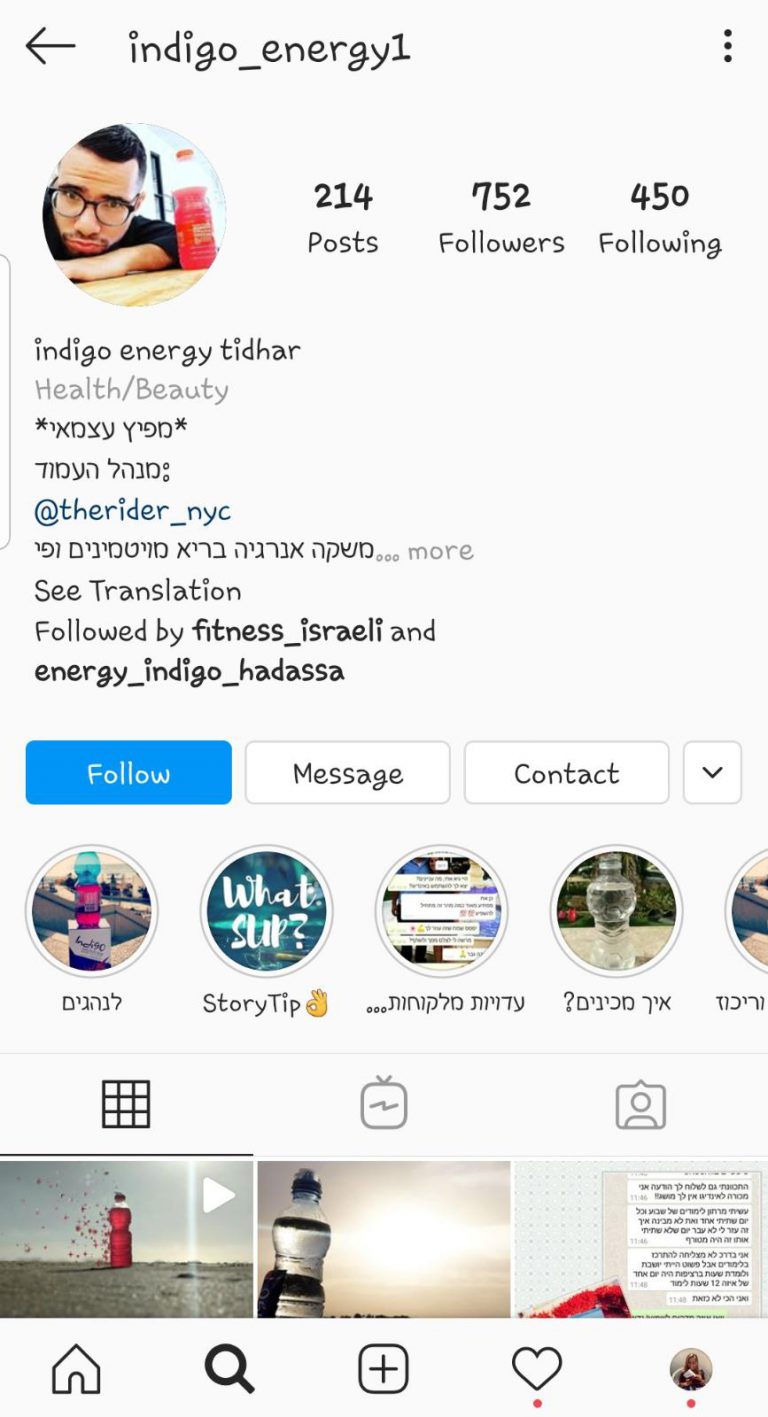Tap See Translation for the bio
768x1417 pixels.
point(138,591)
